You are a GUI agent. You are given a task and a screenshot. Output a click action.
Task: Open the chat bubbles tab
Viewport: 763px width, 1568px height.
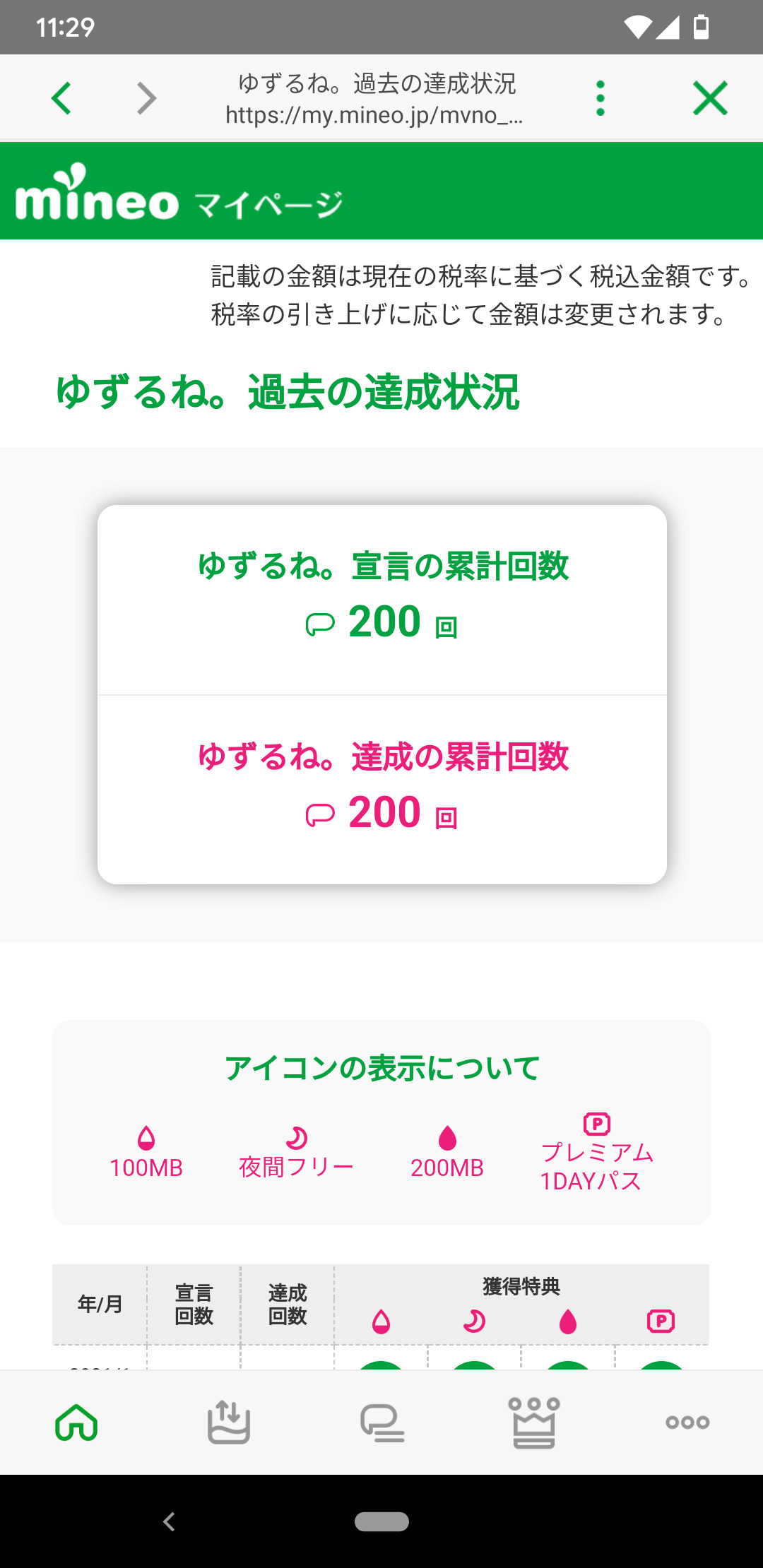click(x=382, y=1423)
